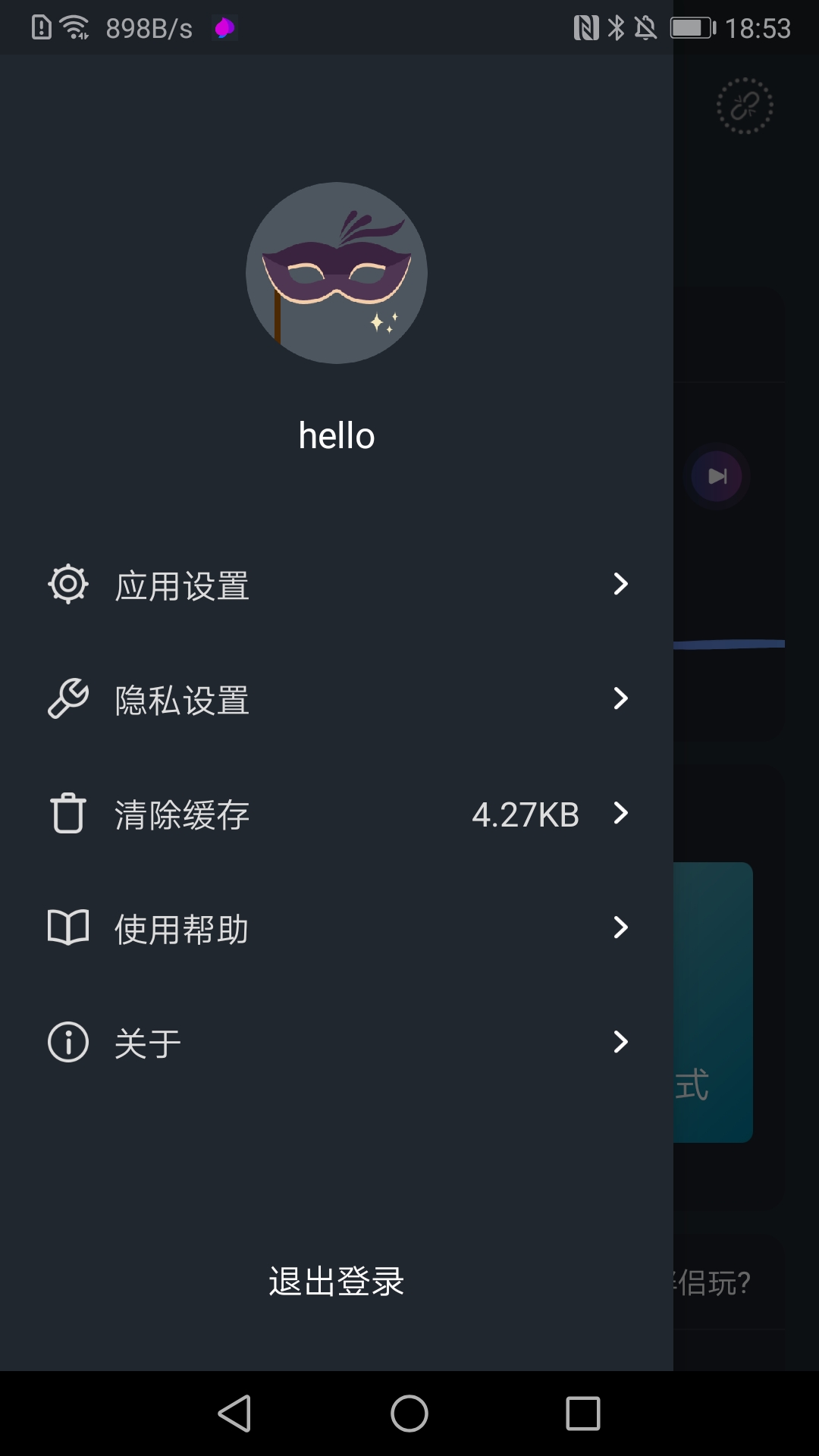Open 使用帮助 usage help
819x1456 pixels.
pos(336,928)
